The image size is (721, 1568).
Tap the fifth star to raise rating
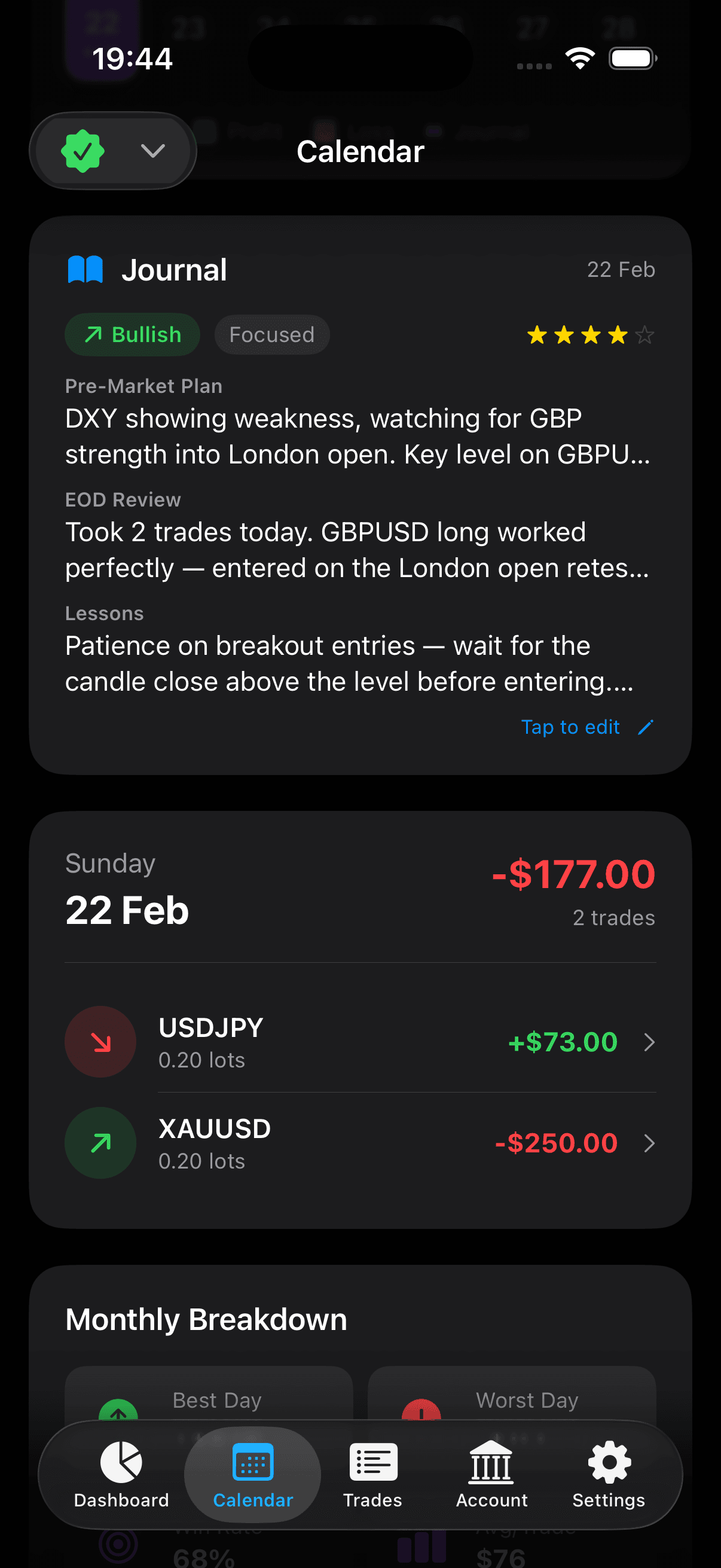(x=644, y=335)
